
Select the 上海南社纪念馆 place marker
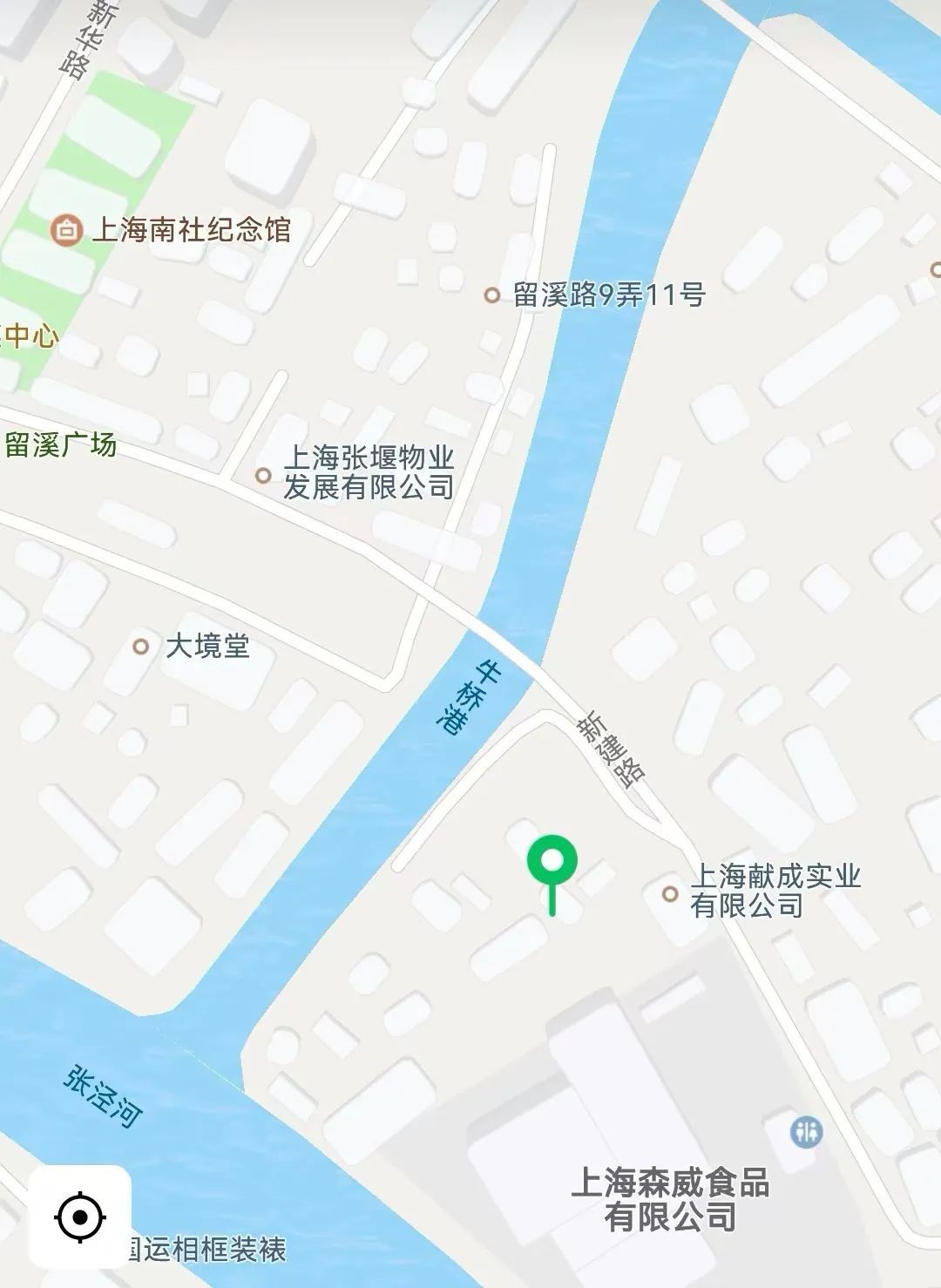click(66, 231)
